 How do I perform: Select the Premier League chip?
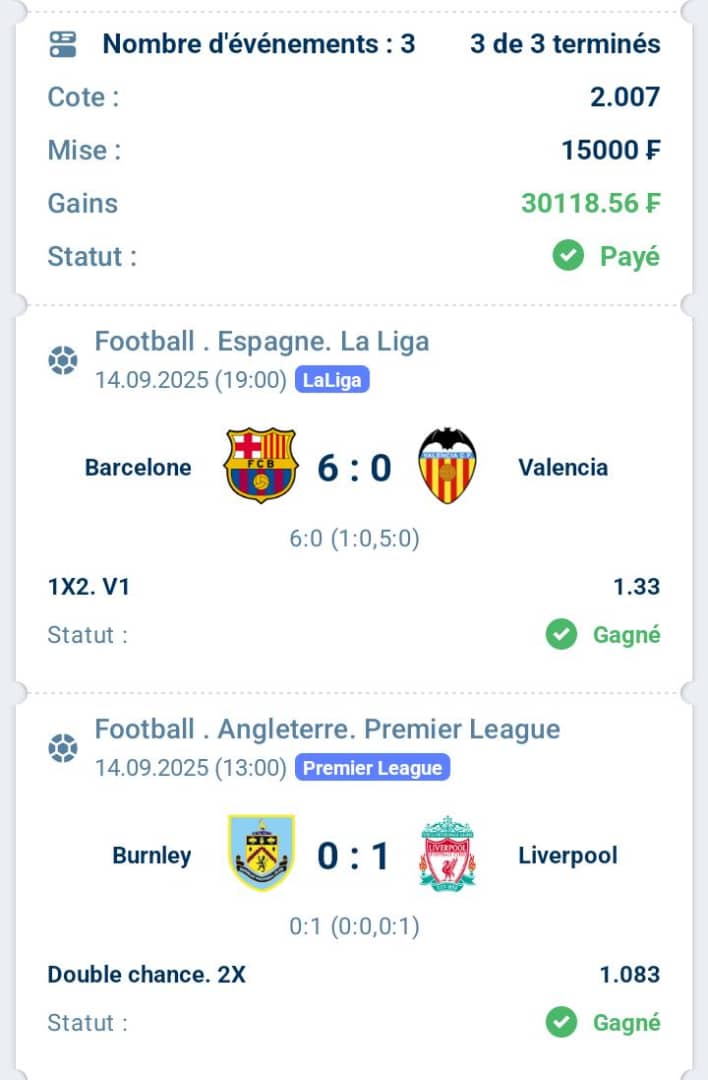[x=372, y=768]
